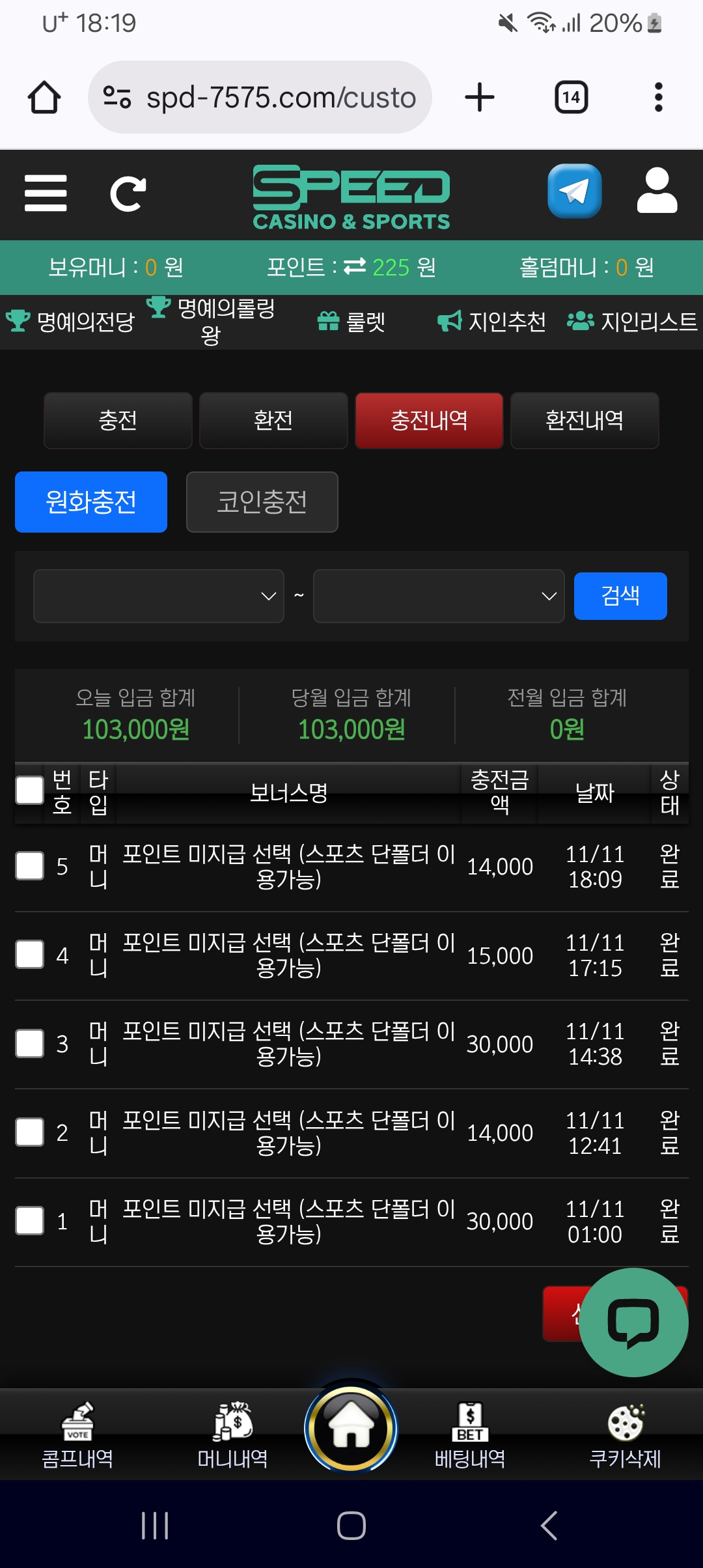Check the select-all box in the table header
The image size is (703, 1568).
[x=29, y=791]
